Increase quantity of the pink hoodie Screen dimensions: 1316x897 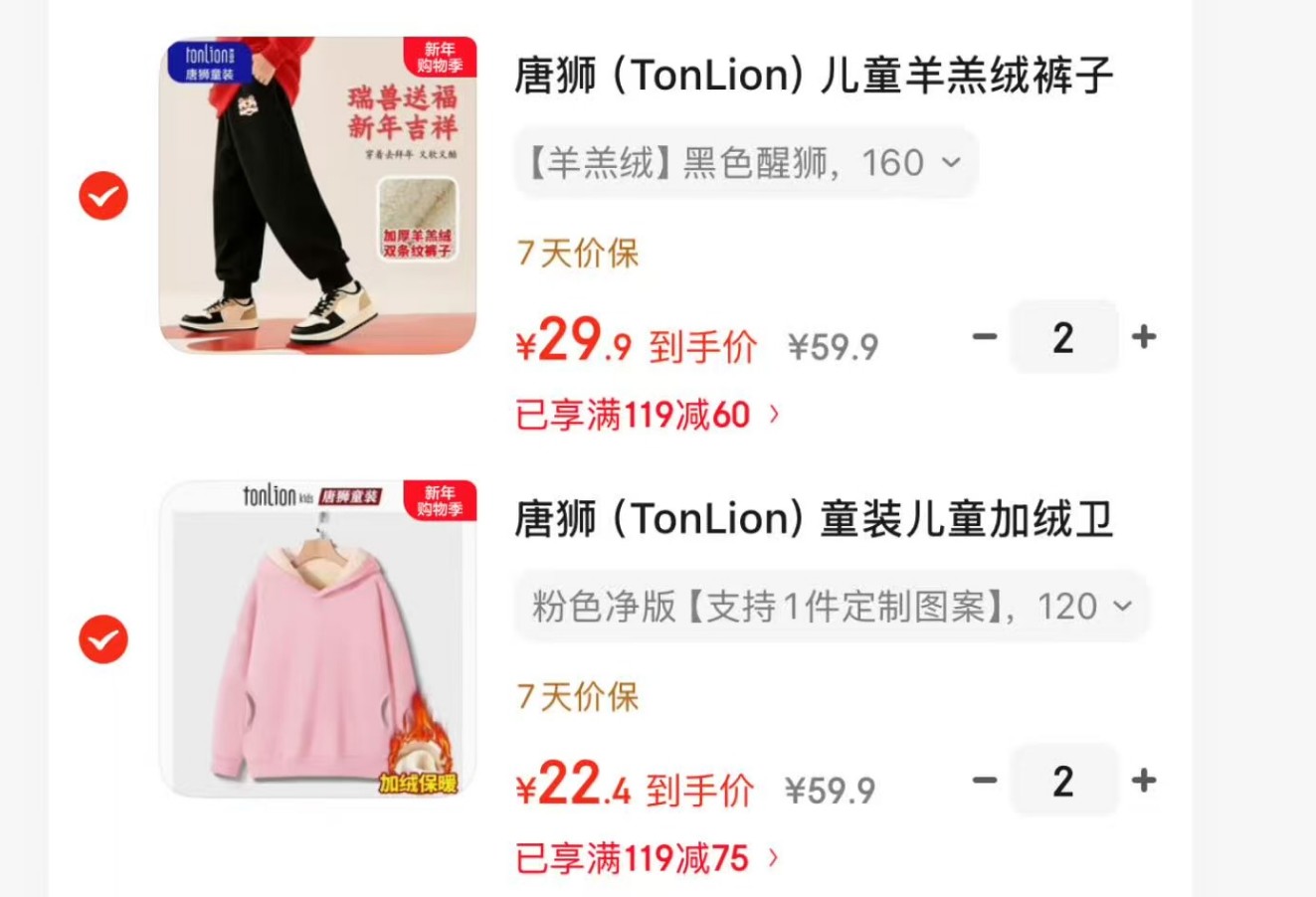1144,781
